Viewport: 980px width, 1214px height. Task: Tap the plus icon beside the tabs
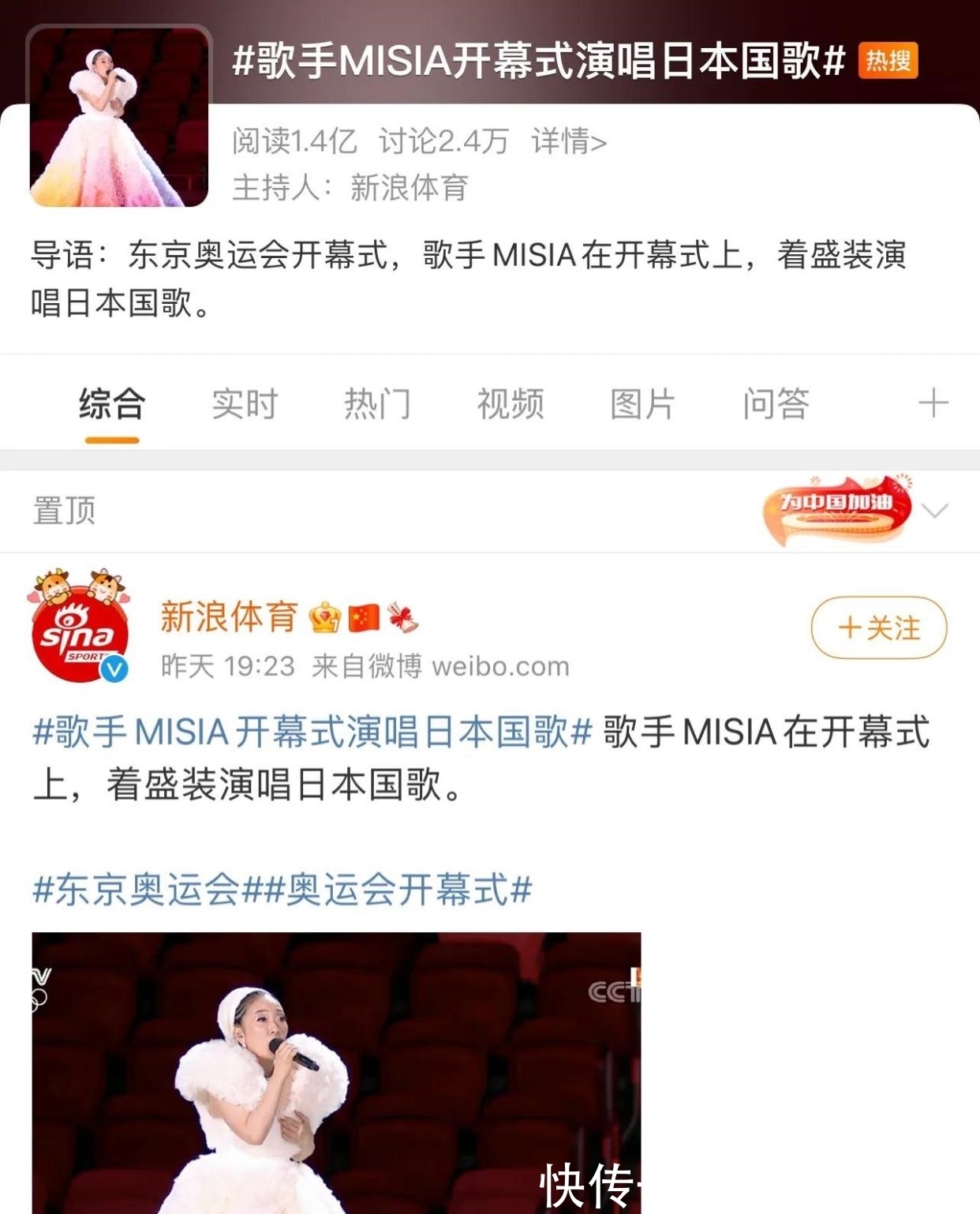click(933, 403)
